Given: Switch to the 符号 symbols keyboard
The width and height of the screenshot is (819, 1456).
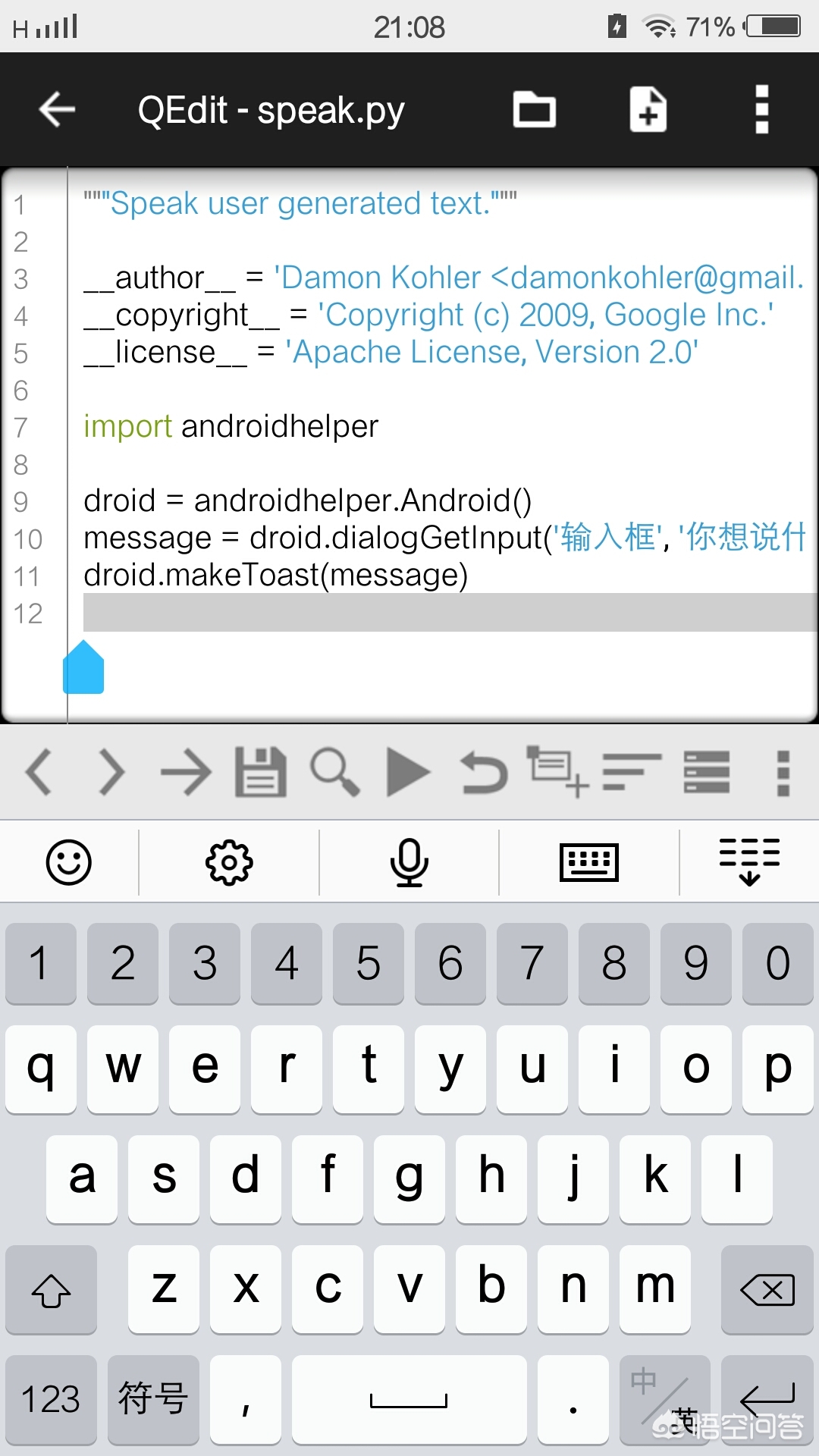Looking at the screenshot, I should coord(153,1399).
